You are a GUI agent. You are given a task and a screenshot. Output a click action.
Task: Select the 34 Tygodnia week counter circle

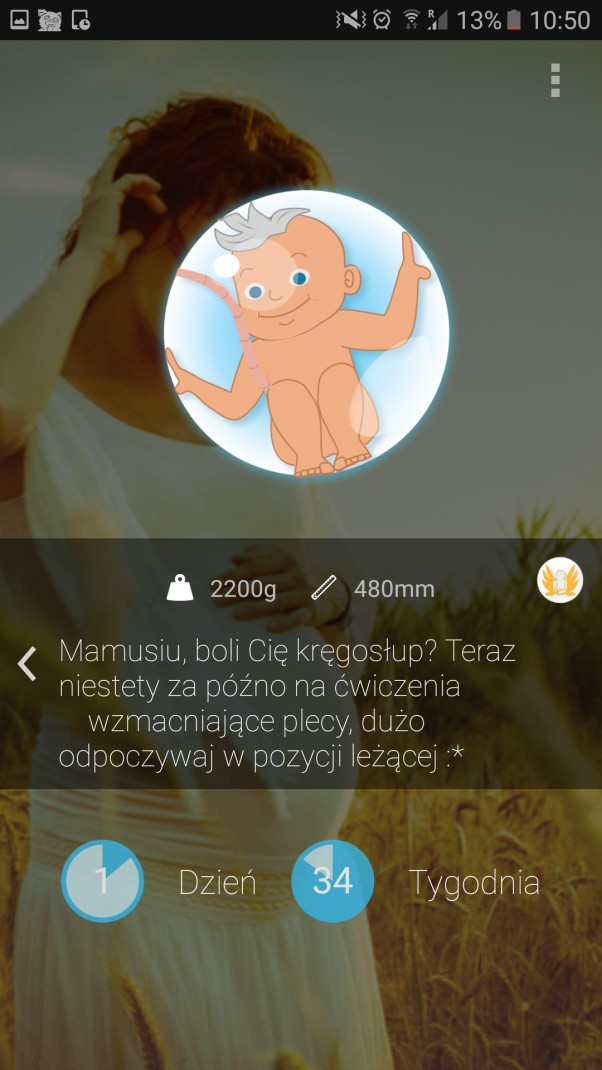tap(333, 882)
